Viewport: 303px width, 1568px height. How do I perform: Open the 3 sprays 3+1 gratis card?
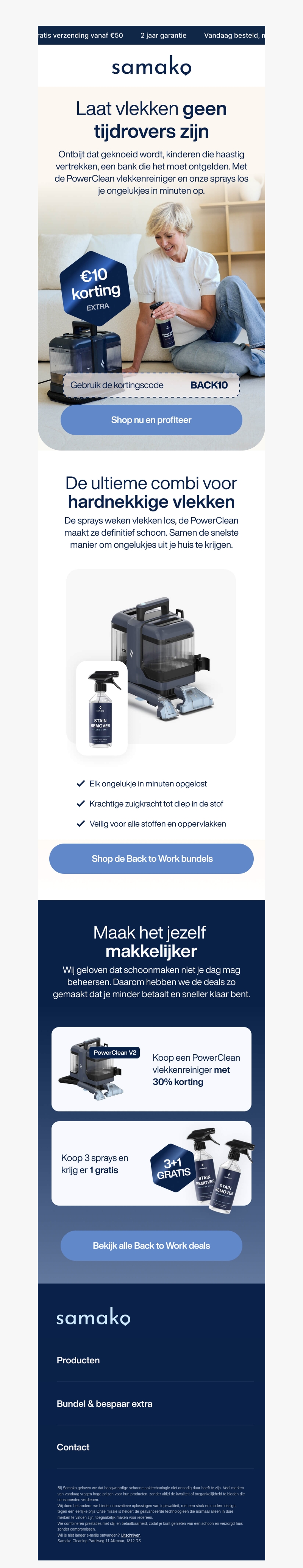click(x=151, y=1163)
